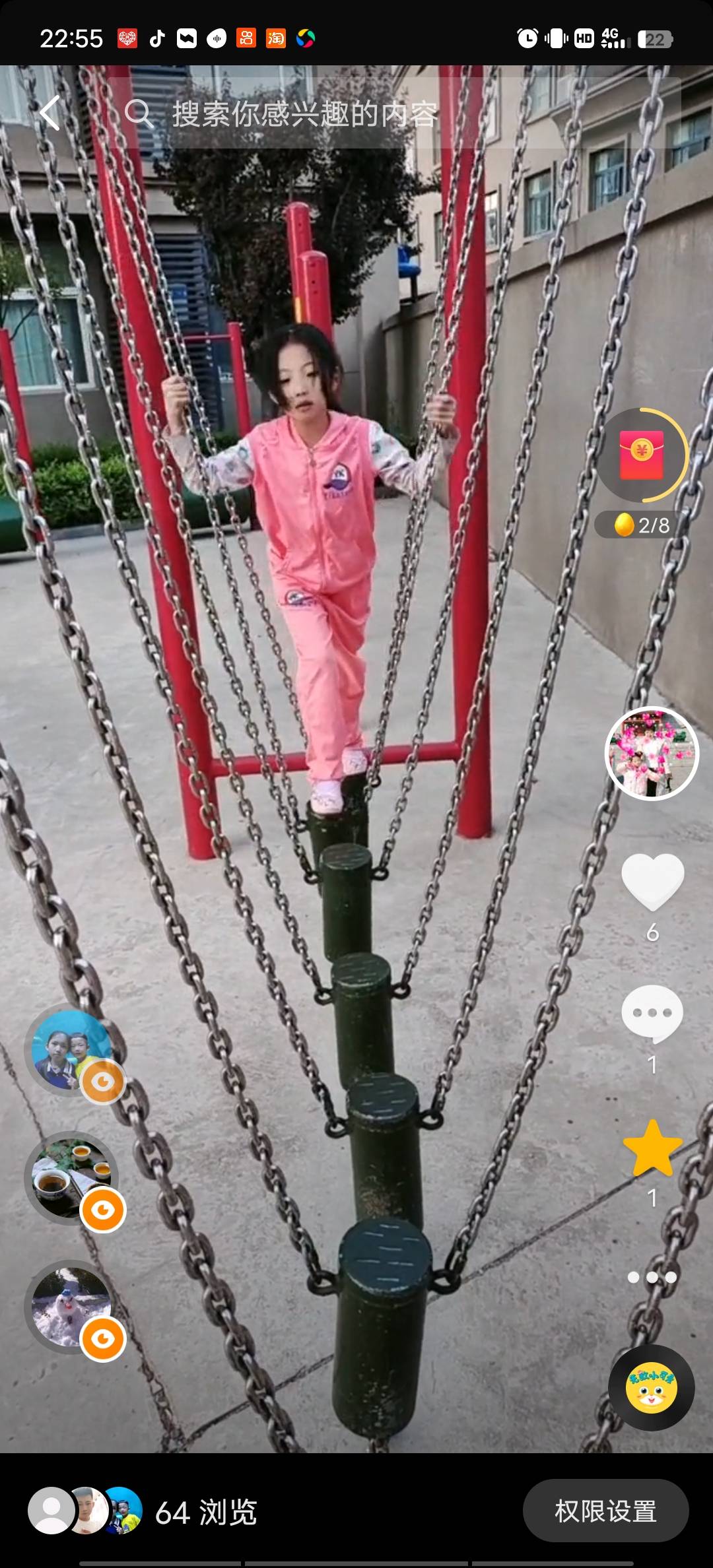This screenshot has height=1568, width=713.
Task: Like this video with the heart
Action: [652, 881]
